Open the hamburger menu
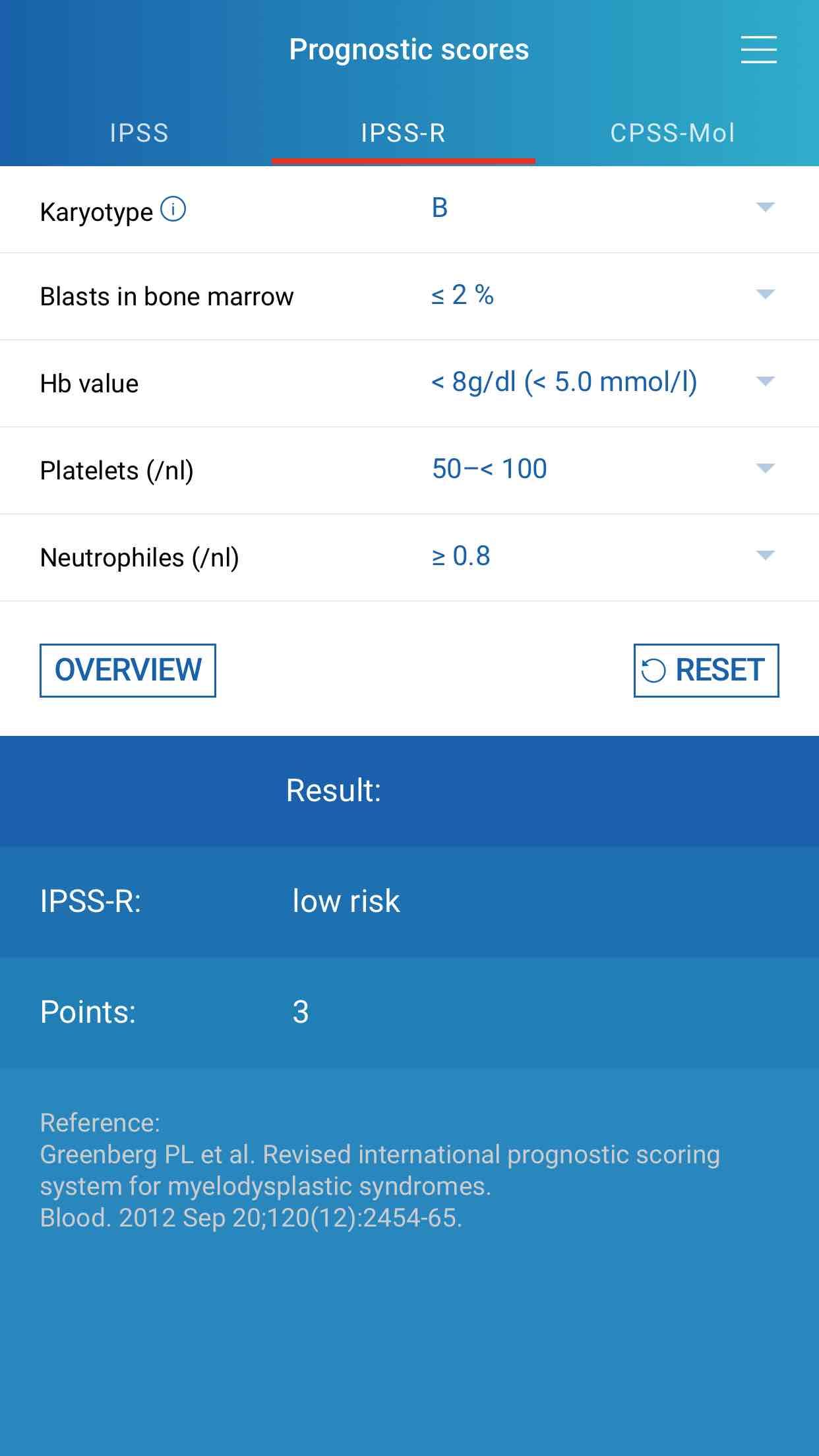Viewport: 819px width, 1456px height. (758, 50)
